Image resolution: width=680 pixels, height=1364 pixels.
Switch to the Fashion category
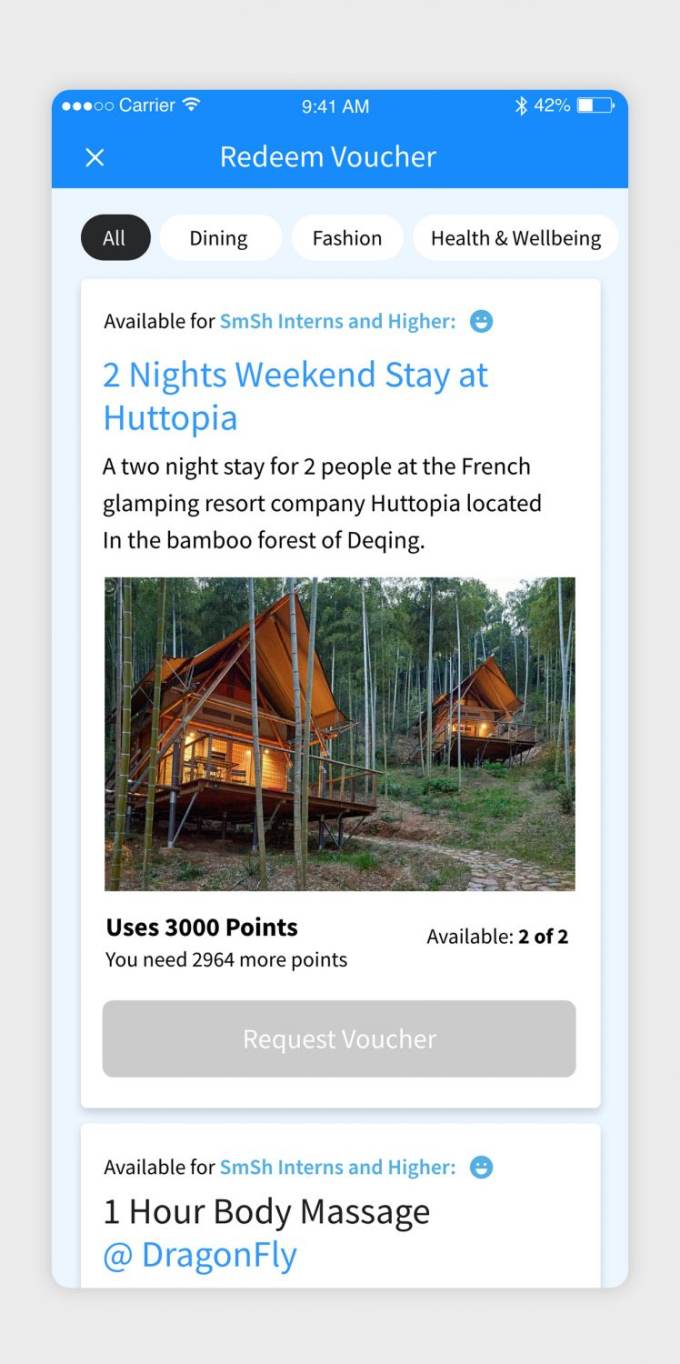[347, 238]
